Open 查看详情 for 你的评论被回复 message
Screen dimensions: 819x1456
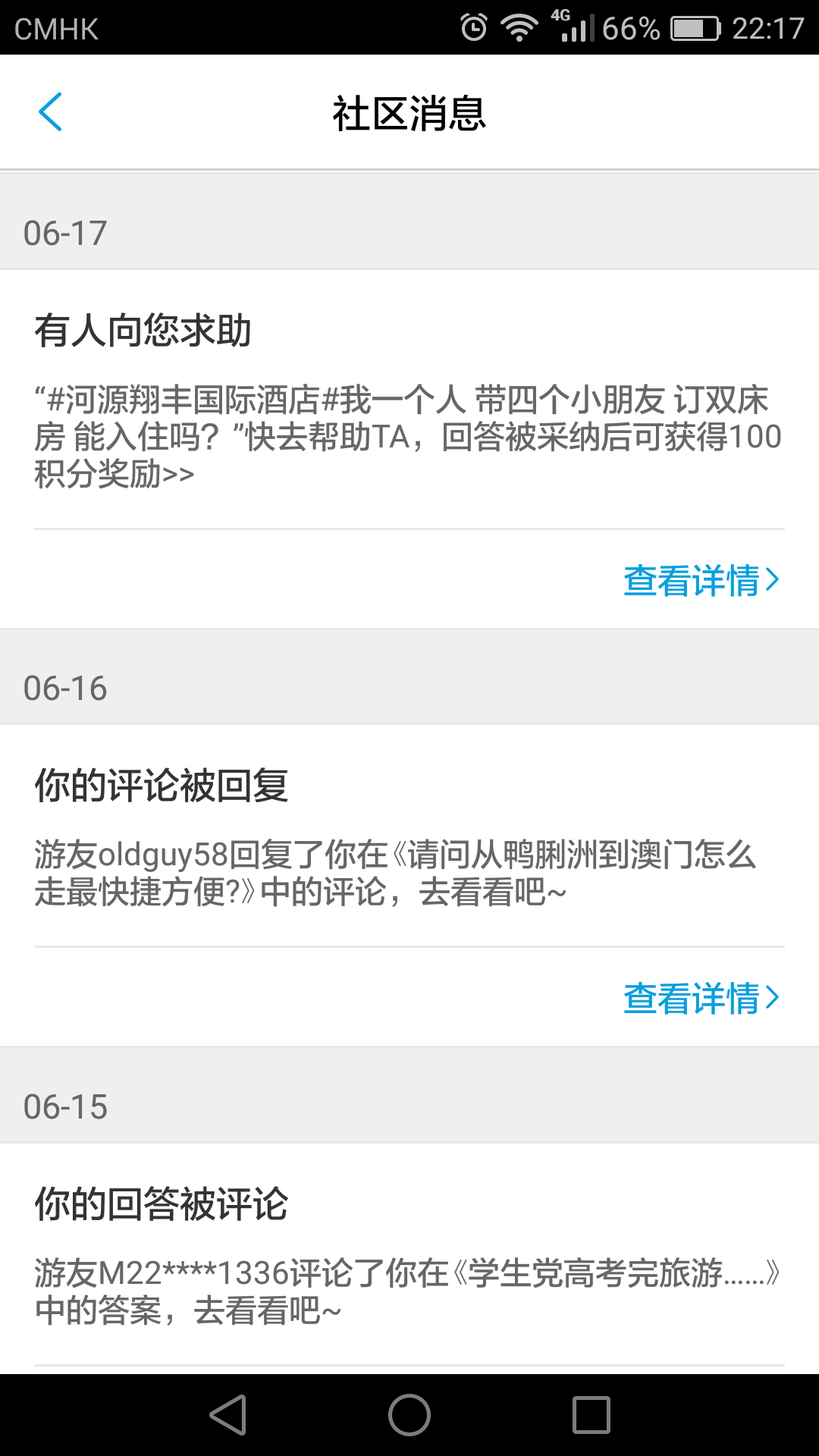click(701, 998)
